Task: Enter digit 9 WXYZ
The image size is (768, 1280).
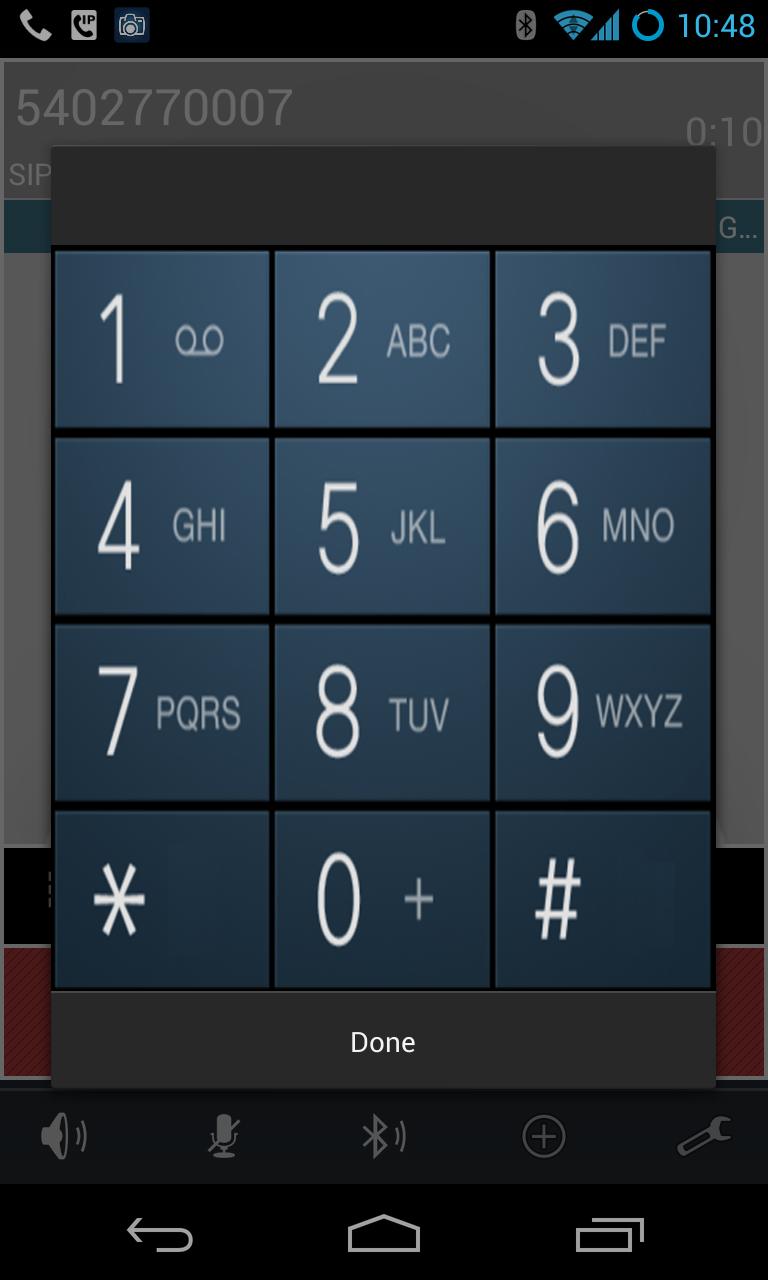Action: (x=603, y=713)
